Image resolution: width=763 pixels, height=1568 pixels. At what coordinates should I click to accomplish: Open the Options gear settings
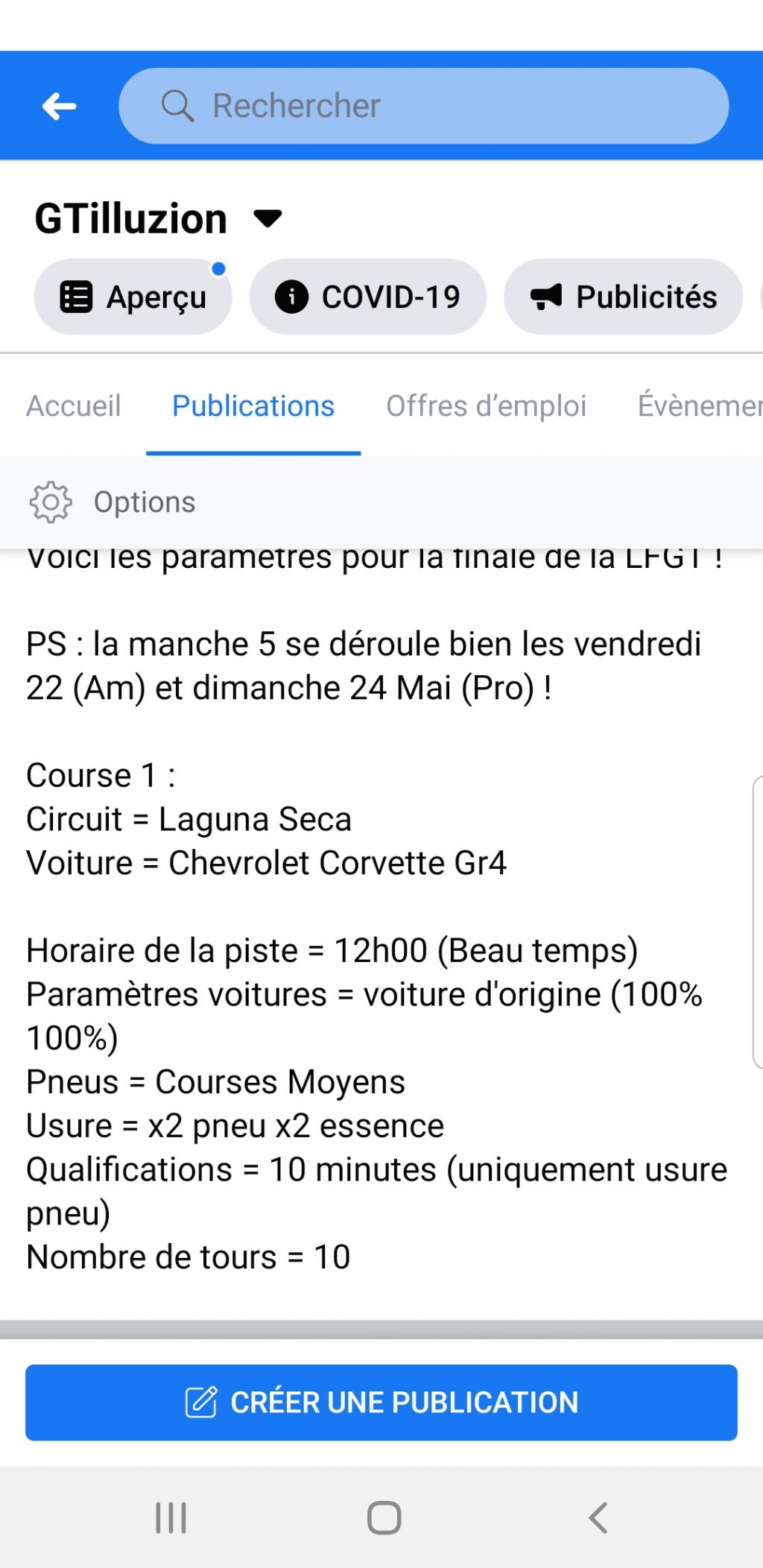point(112,502)
